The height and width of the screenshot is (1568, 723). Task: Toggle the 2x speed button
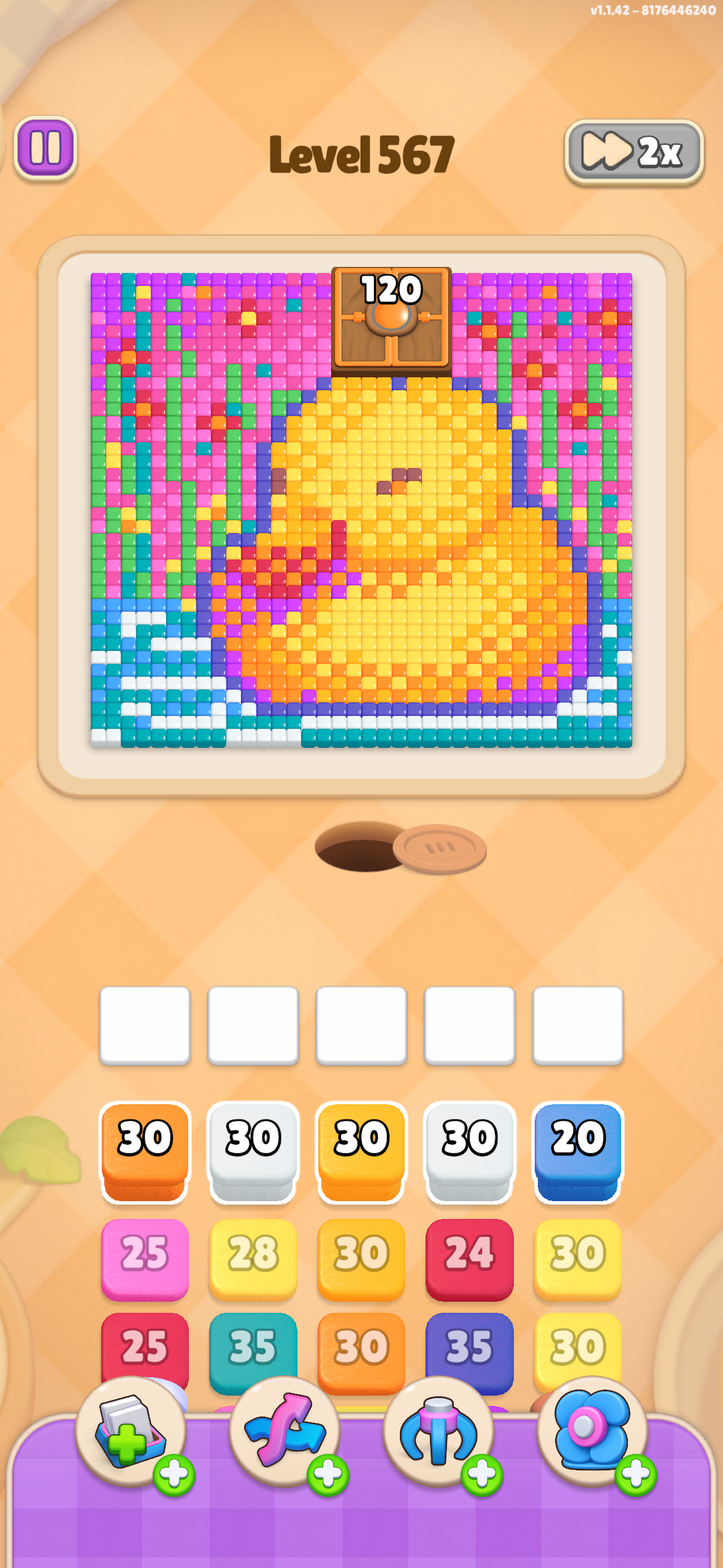point(633,152)
